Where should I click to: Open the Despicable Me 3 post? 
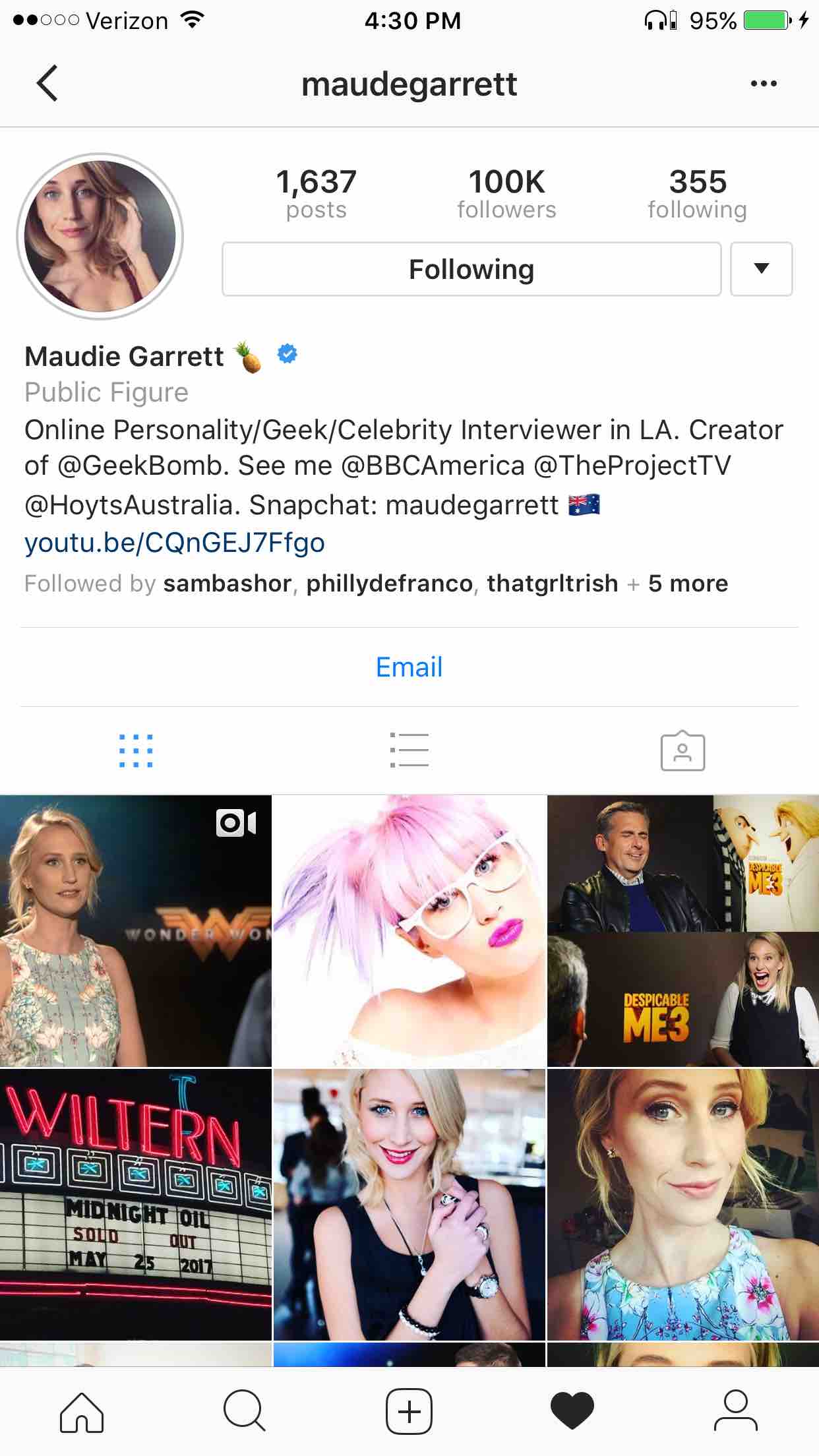coord(682,930)
